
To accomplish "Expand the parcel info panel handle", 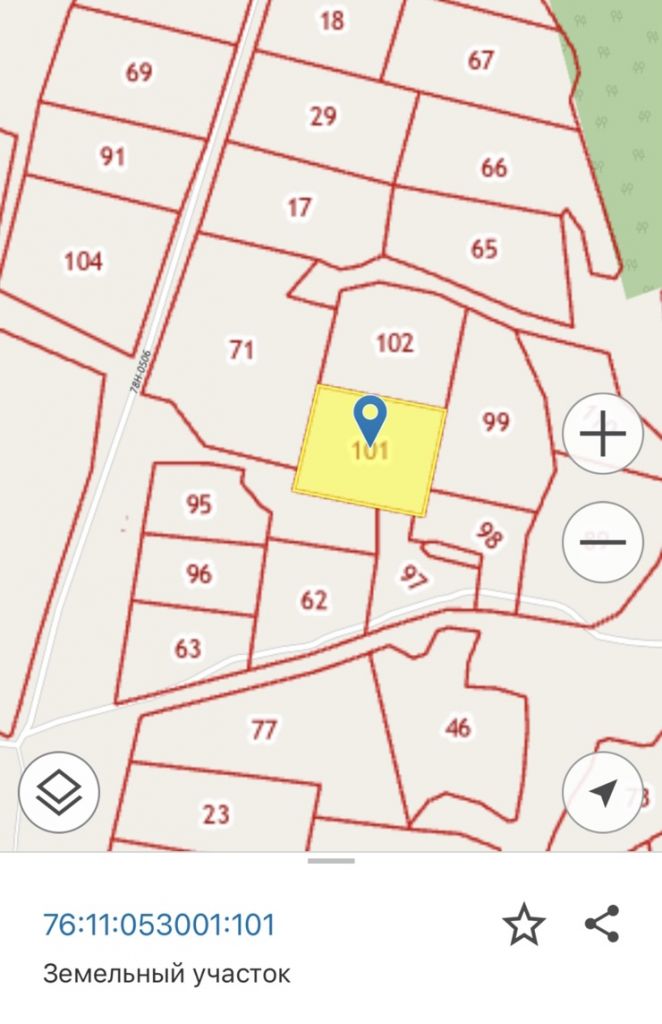I will 331,860.
